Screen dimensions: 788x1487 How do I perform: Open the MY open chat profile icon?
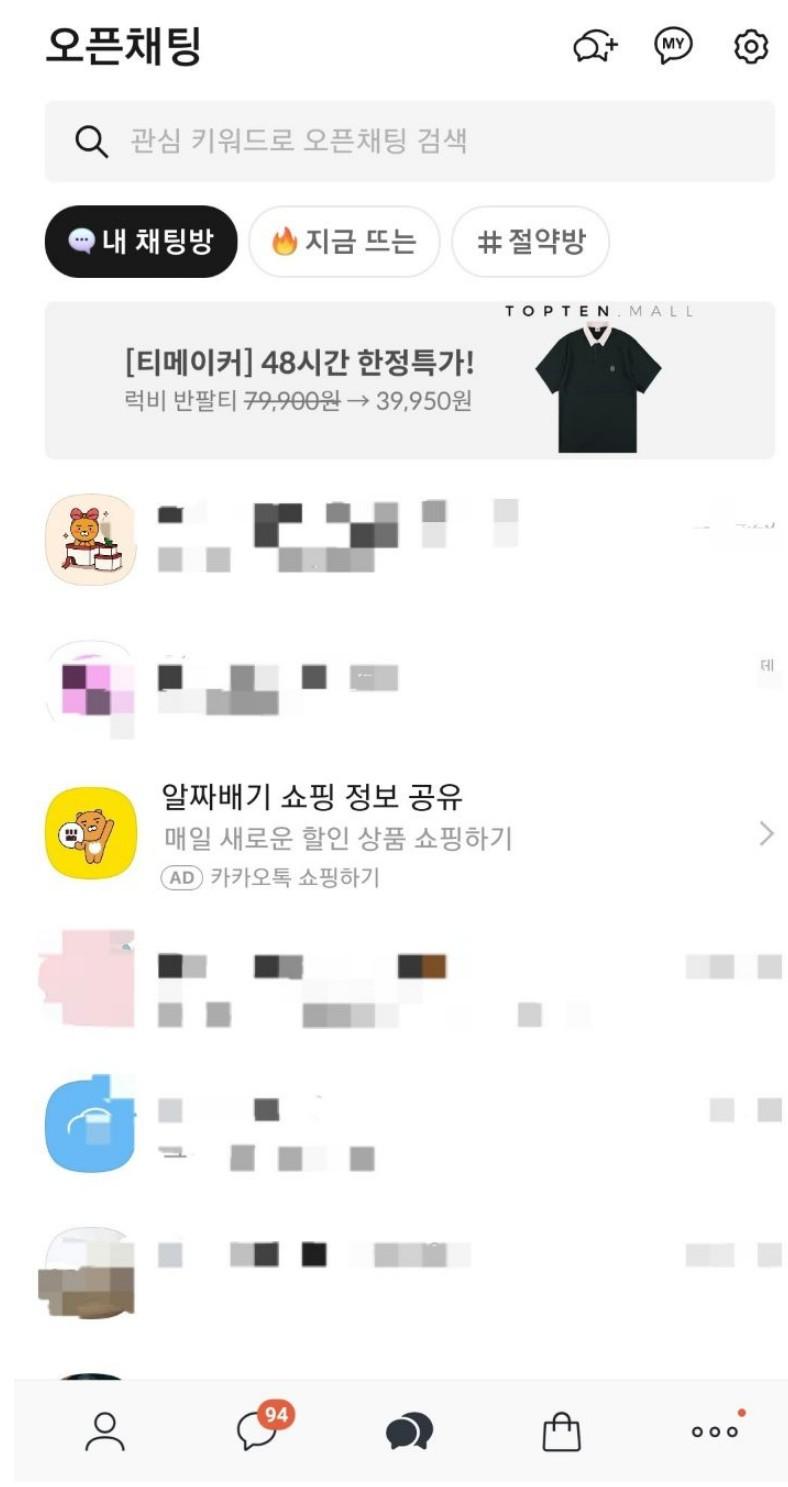[x=673, y=46]
